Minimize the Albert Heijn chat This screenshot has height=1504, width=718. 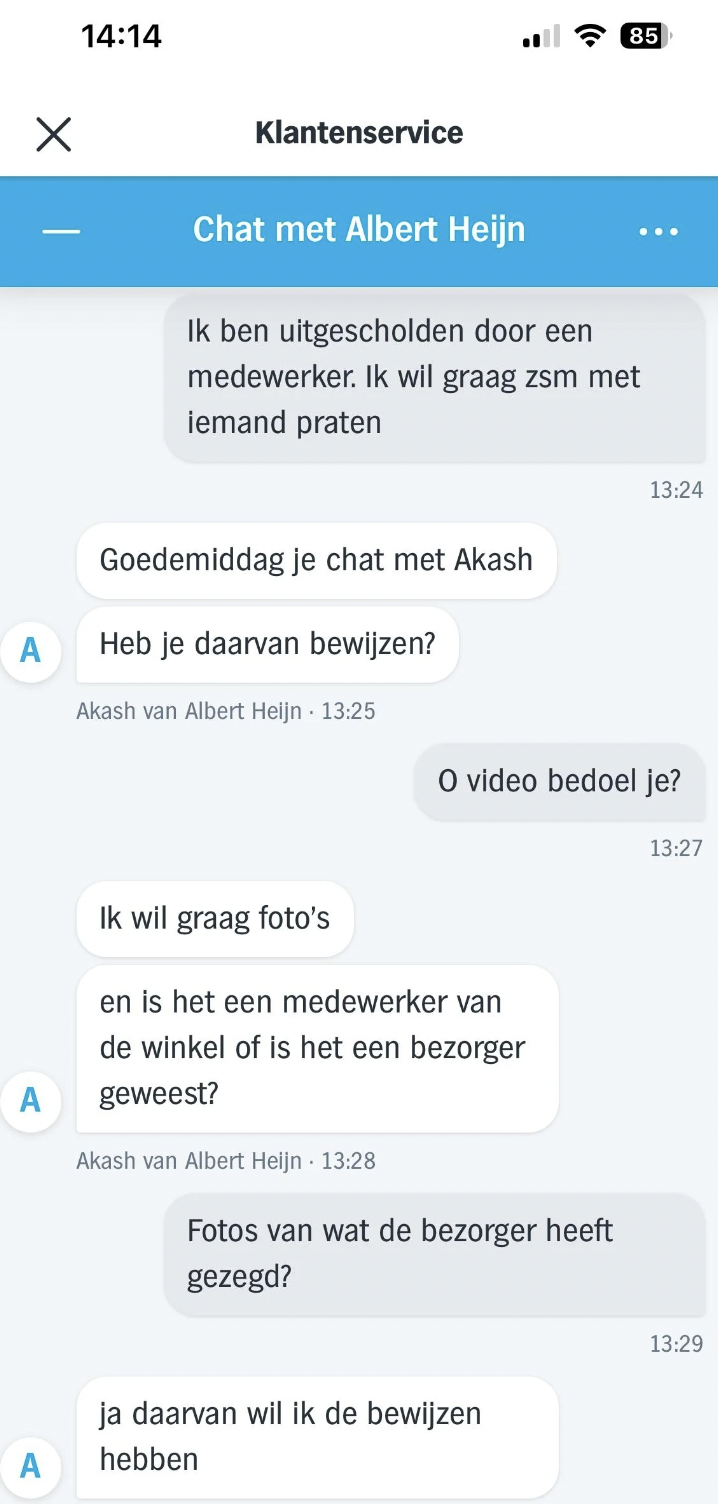[62, 231]
